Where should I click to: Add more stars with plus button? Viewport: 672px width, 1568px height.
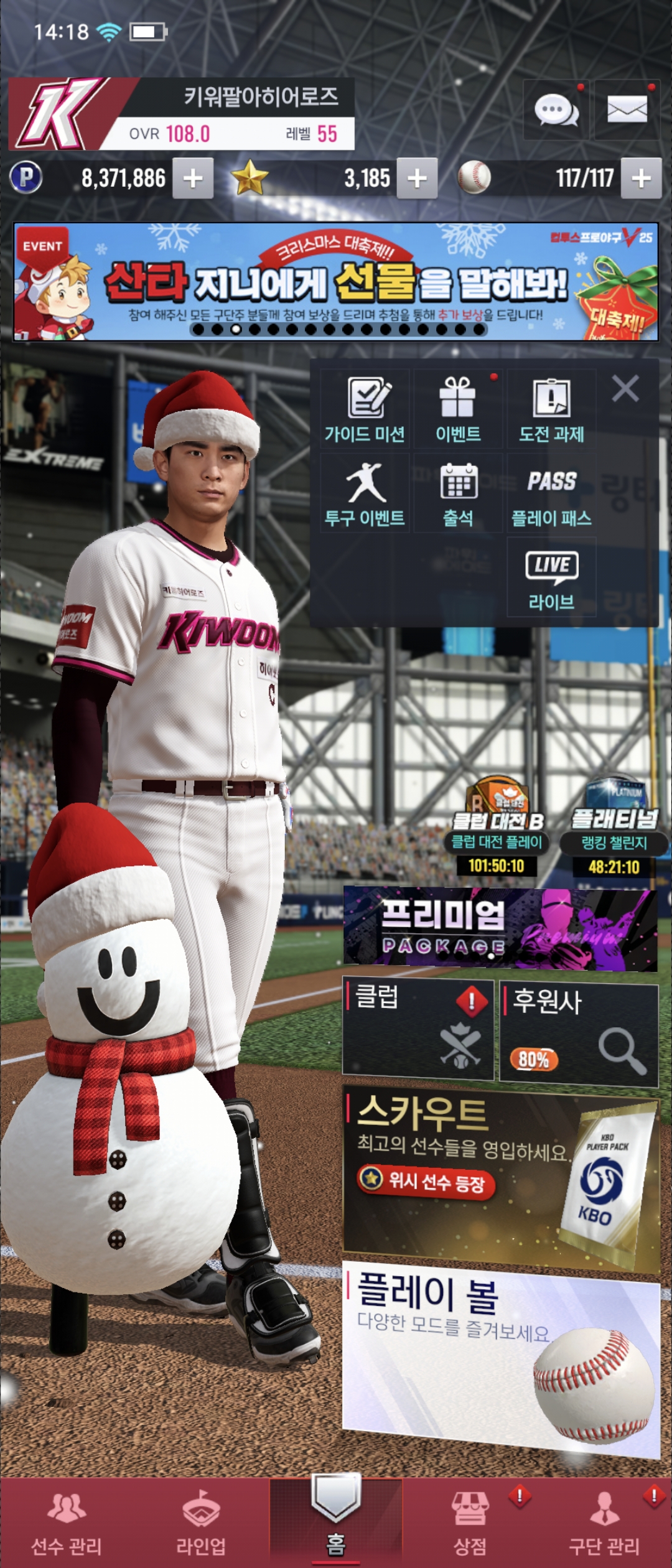coord(417,179)
